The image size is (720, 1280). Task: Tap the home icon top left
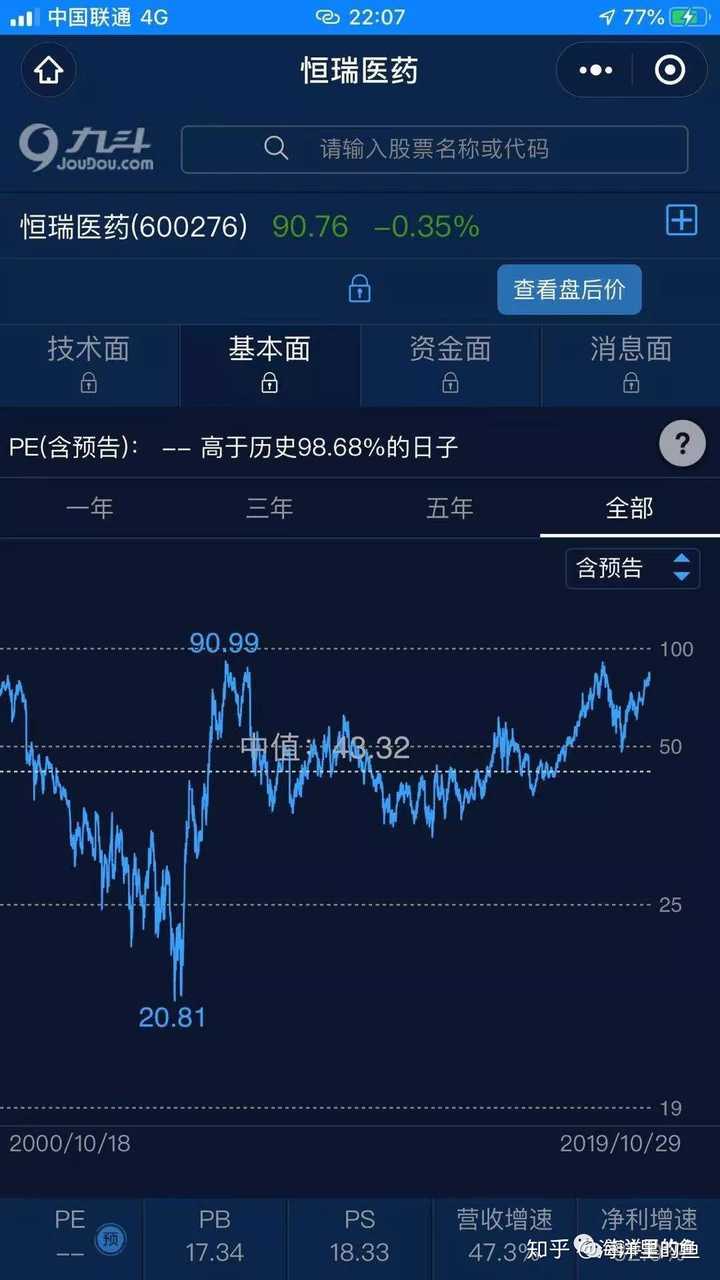pos(48,70)
